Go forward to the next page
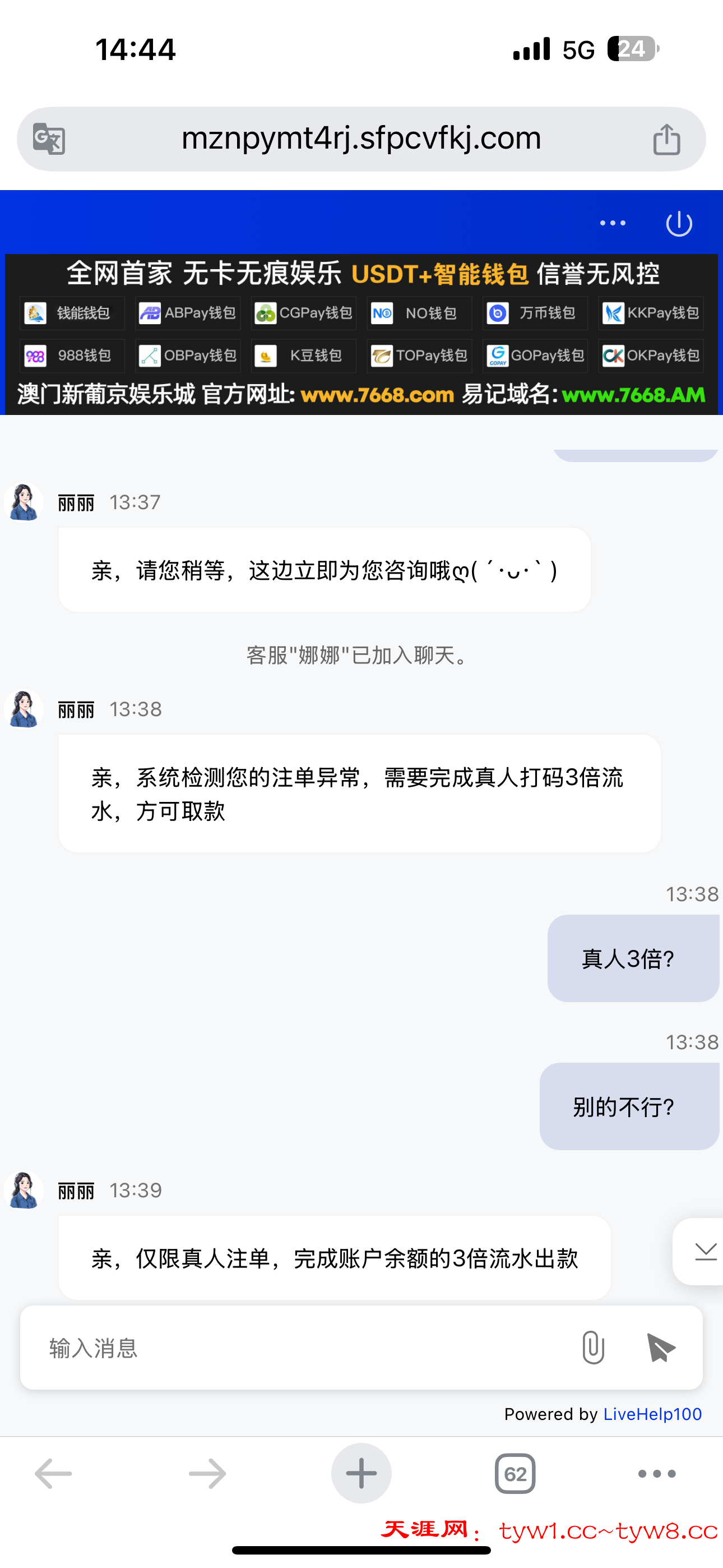 point(207,1474)
